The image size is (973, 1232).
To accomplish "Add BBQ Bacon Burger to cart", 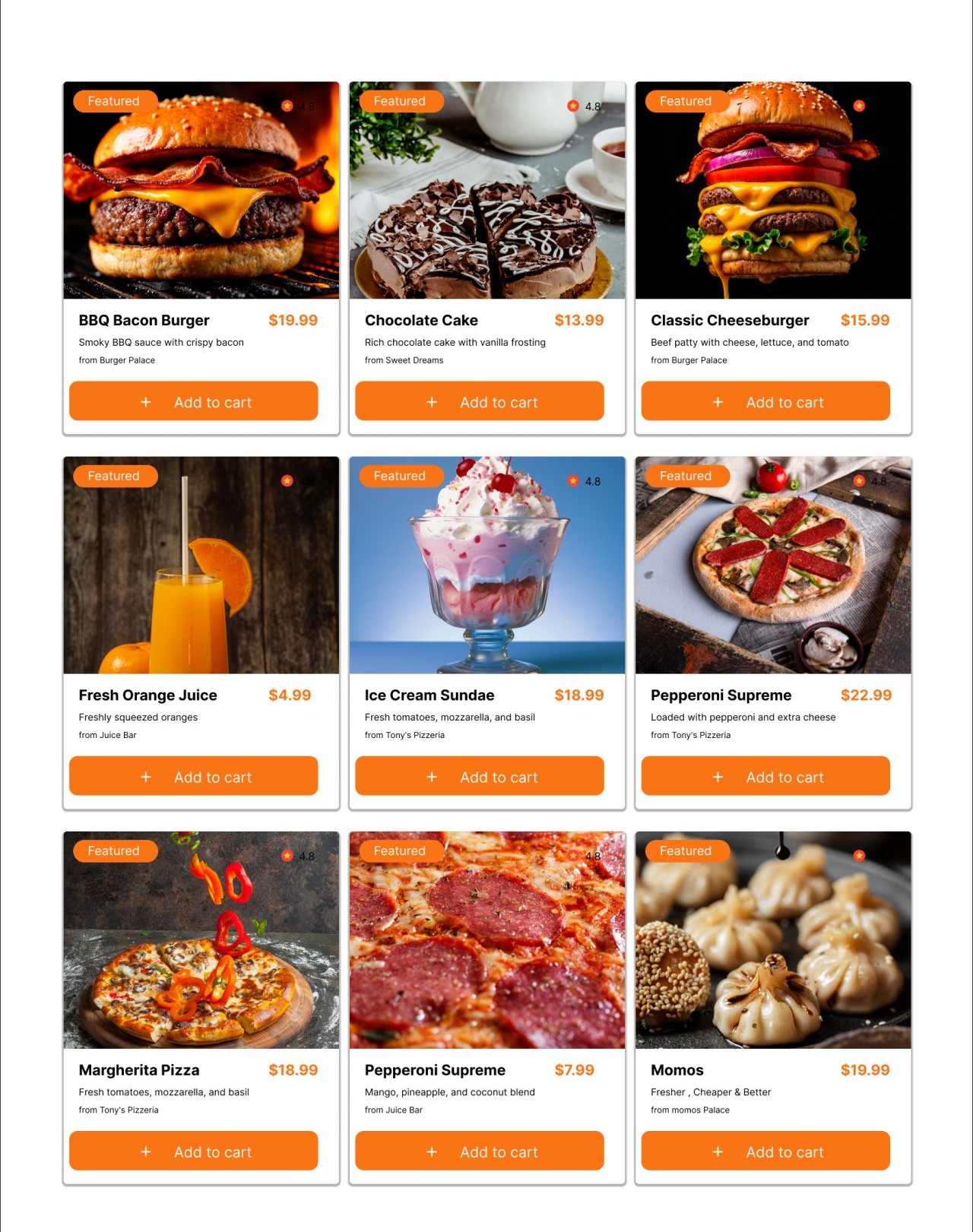I will 193,401.
